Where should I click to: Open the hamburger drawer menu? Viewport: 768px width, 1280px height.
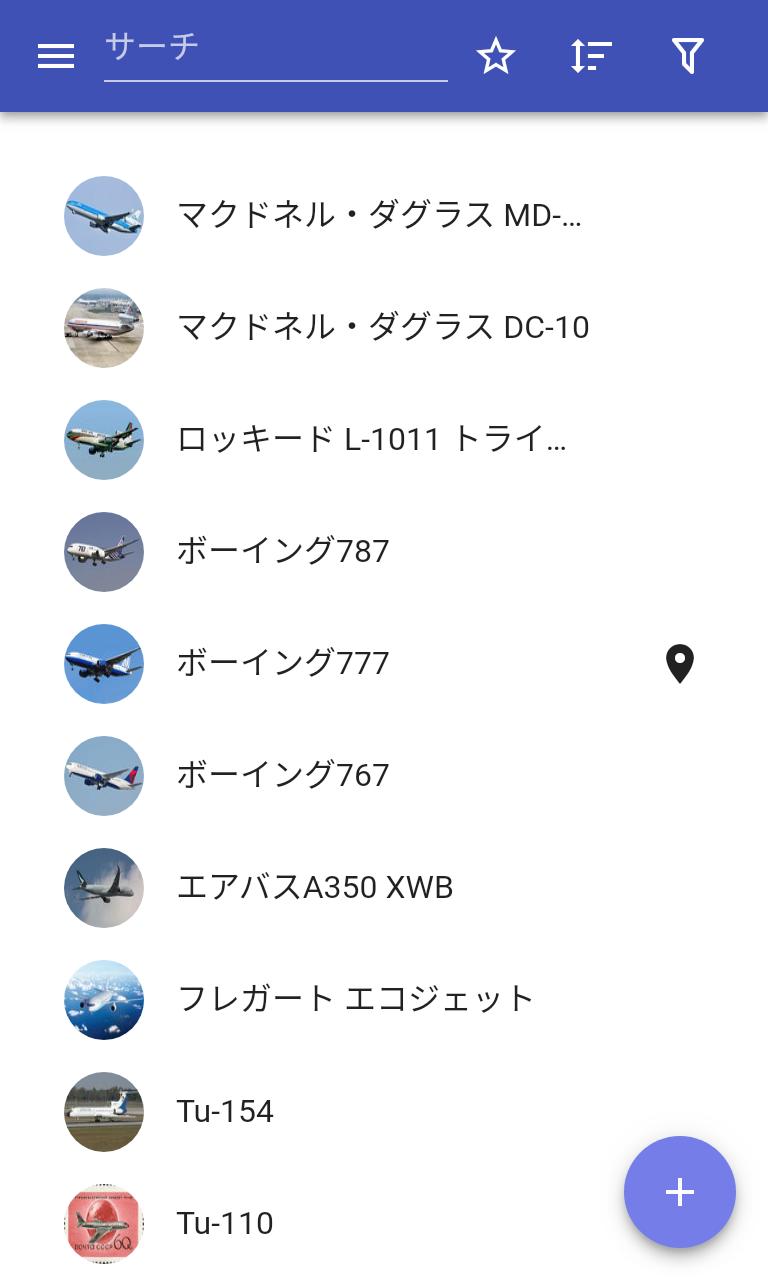point(56,56)
